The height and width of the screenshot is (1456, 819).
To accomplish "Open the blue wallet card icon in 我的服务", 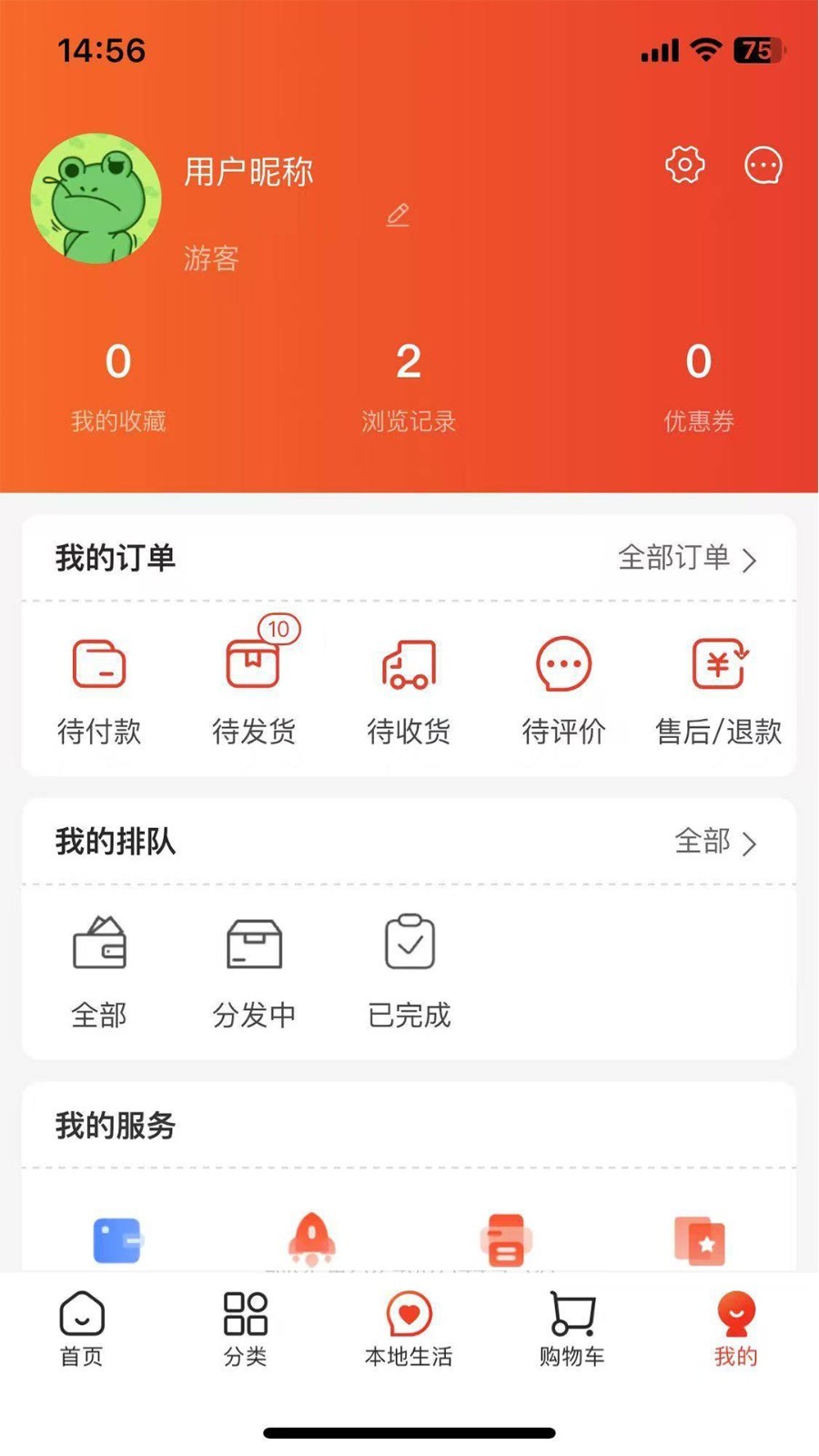I will tap(117, 1239).
